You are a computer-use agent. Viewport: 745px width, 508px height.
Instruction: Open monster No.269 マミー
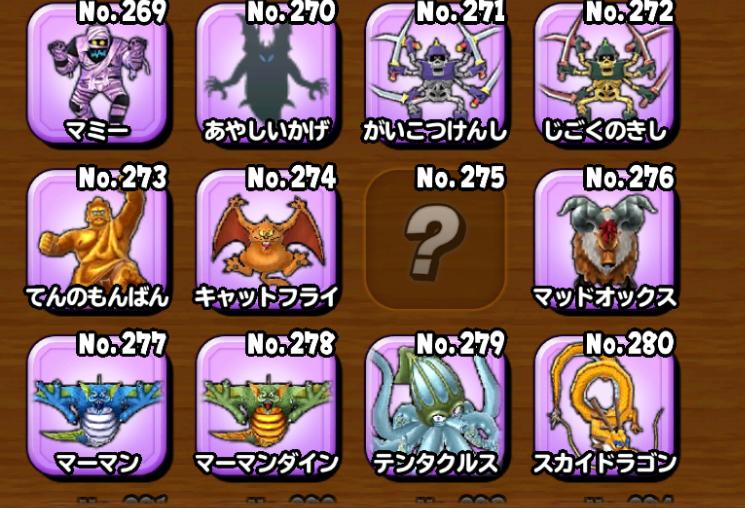click(x=97, y=77)
